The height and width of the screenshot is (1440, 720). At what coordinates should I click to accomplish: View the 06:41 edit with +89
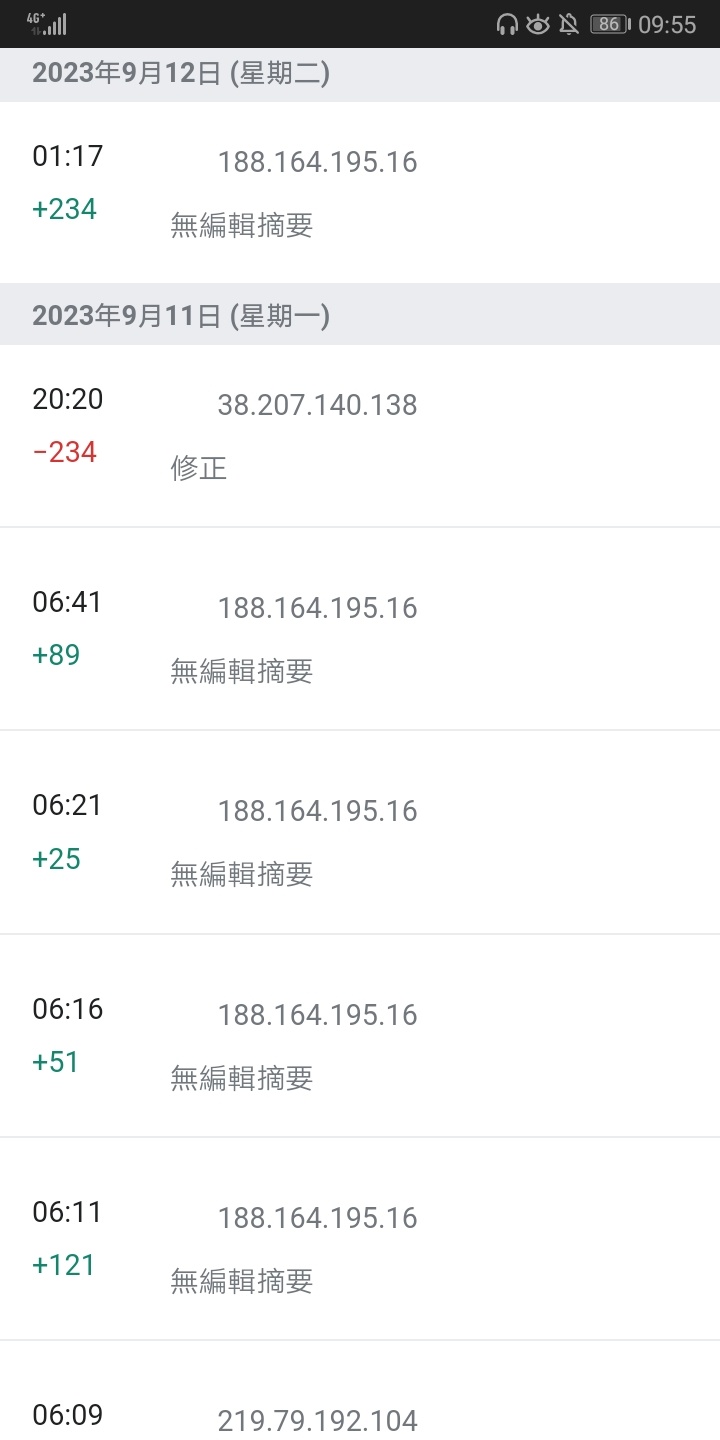(x=360, y=629)
